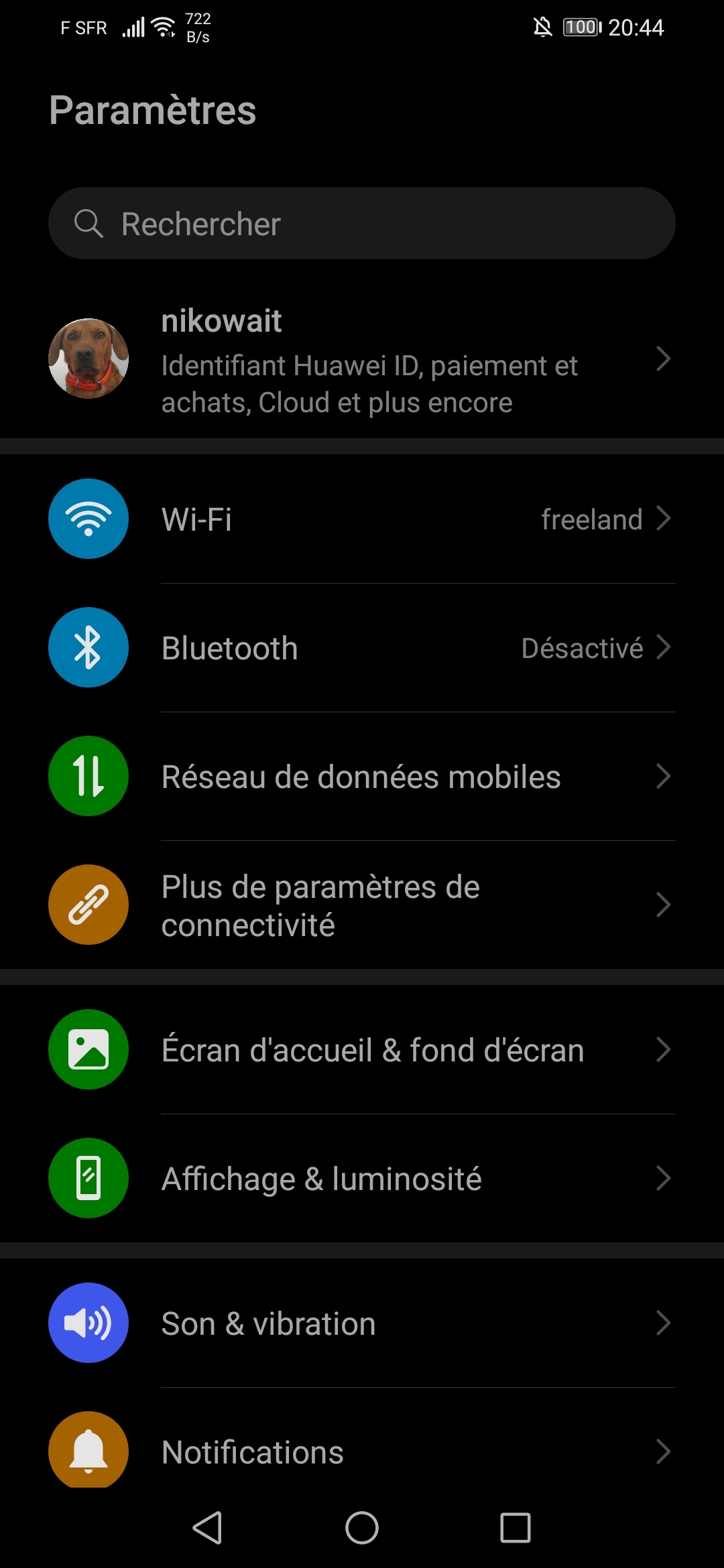Image resolution: width=724 pixels, height=1568 pixels.
Task: Open the Wi-Fi settings icon
Action: pos(88,519)
